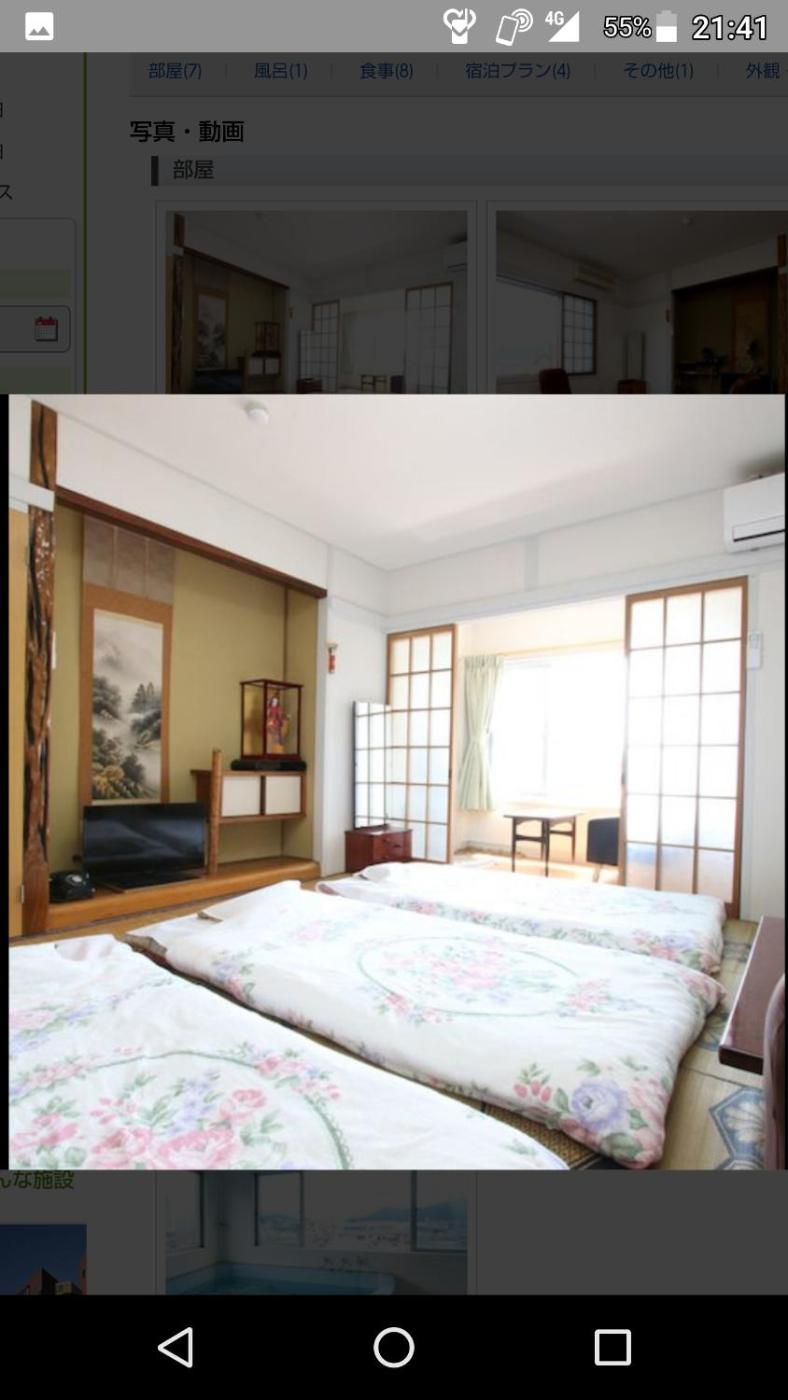Go back with the system back button
788x1400 pixels.
pos(176,1347)
